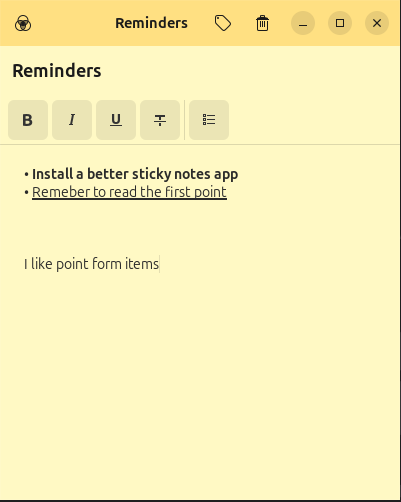Maximize the Reminders window
Viewport: 401px width, 502px height.
click(x=340, y=23)
